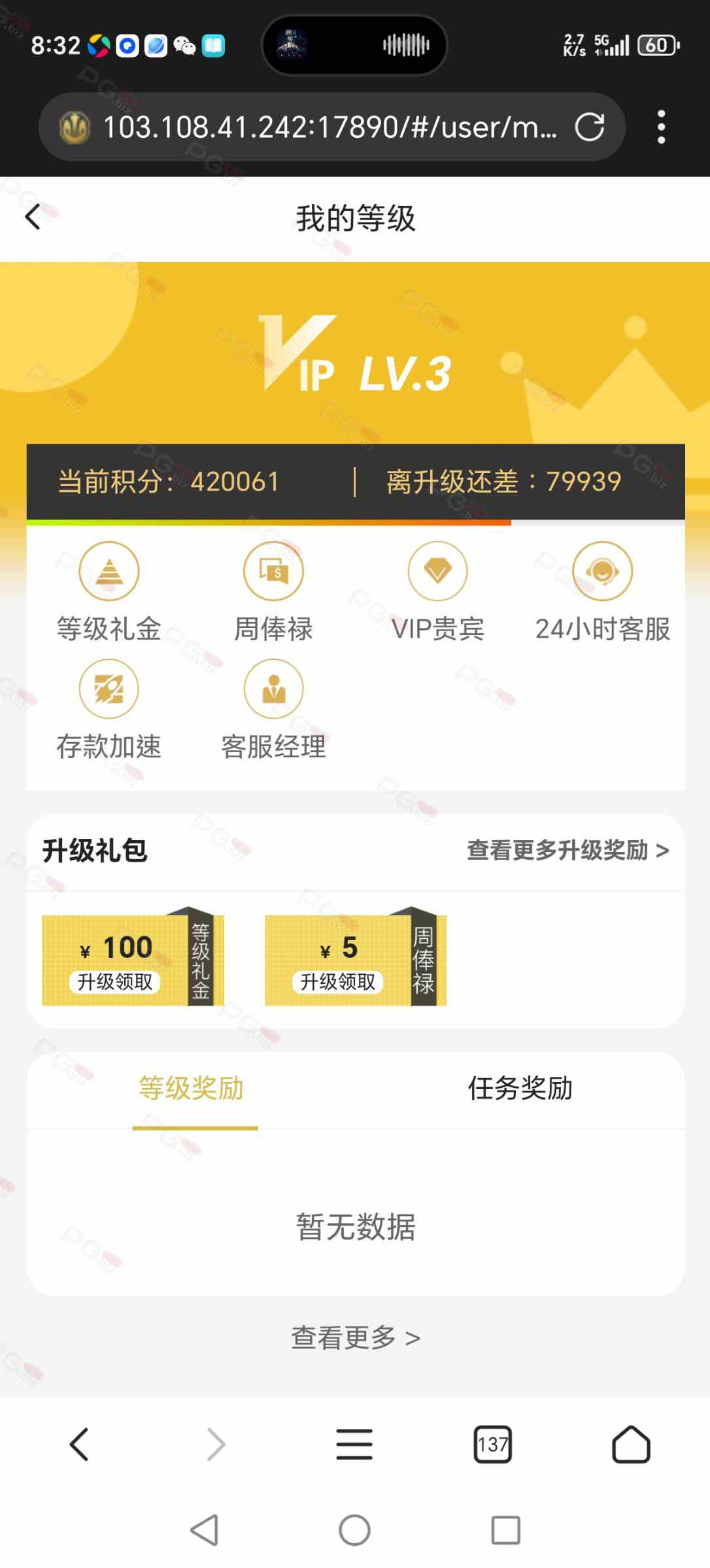Switch to the 任务奖励 tab
This screenshot has width=710, height=1568.
[520, 1088]
